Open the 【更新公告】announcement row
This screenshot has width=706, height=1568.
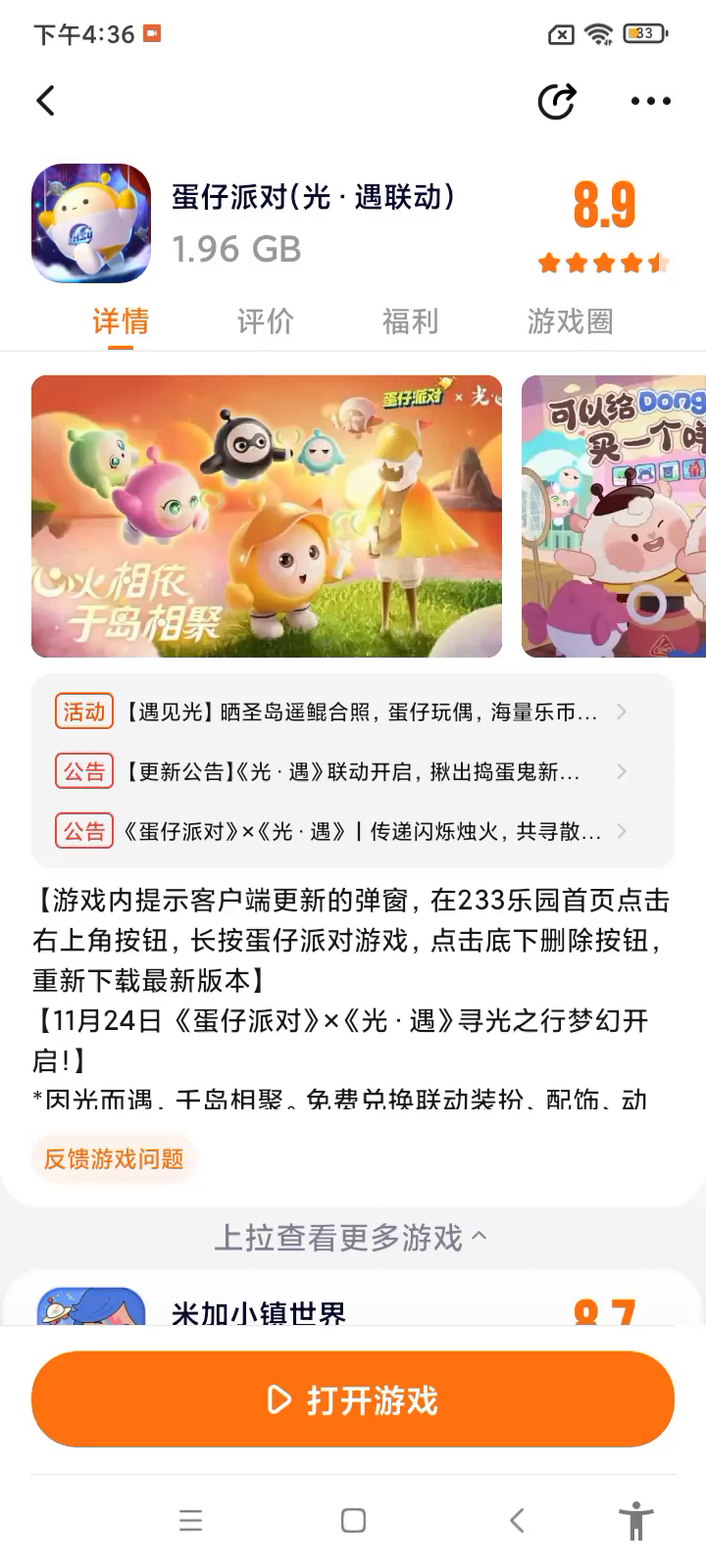353,772
